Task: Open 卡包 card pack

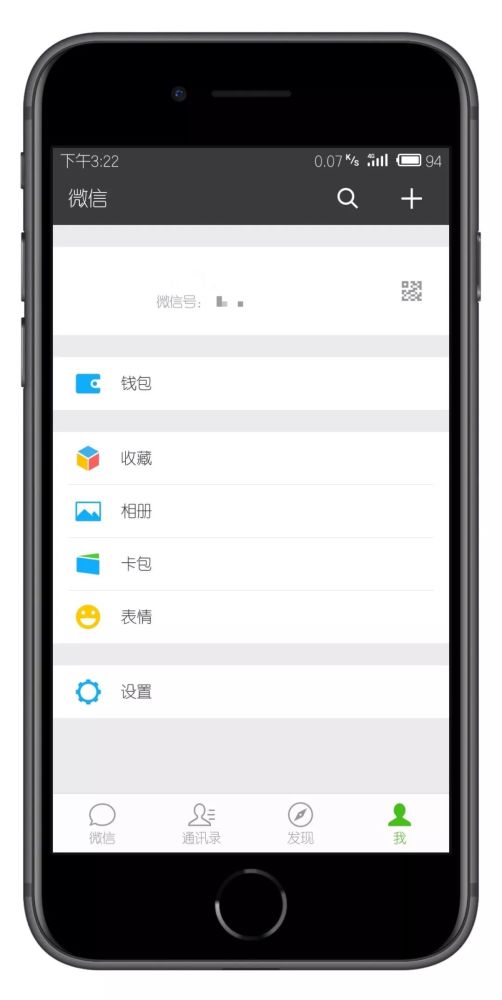Action: [x=251, y=564]
